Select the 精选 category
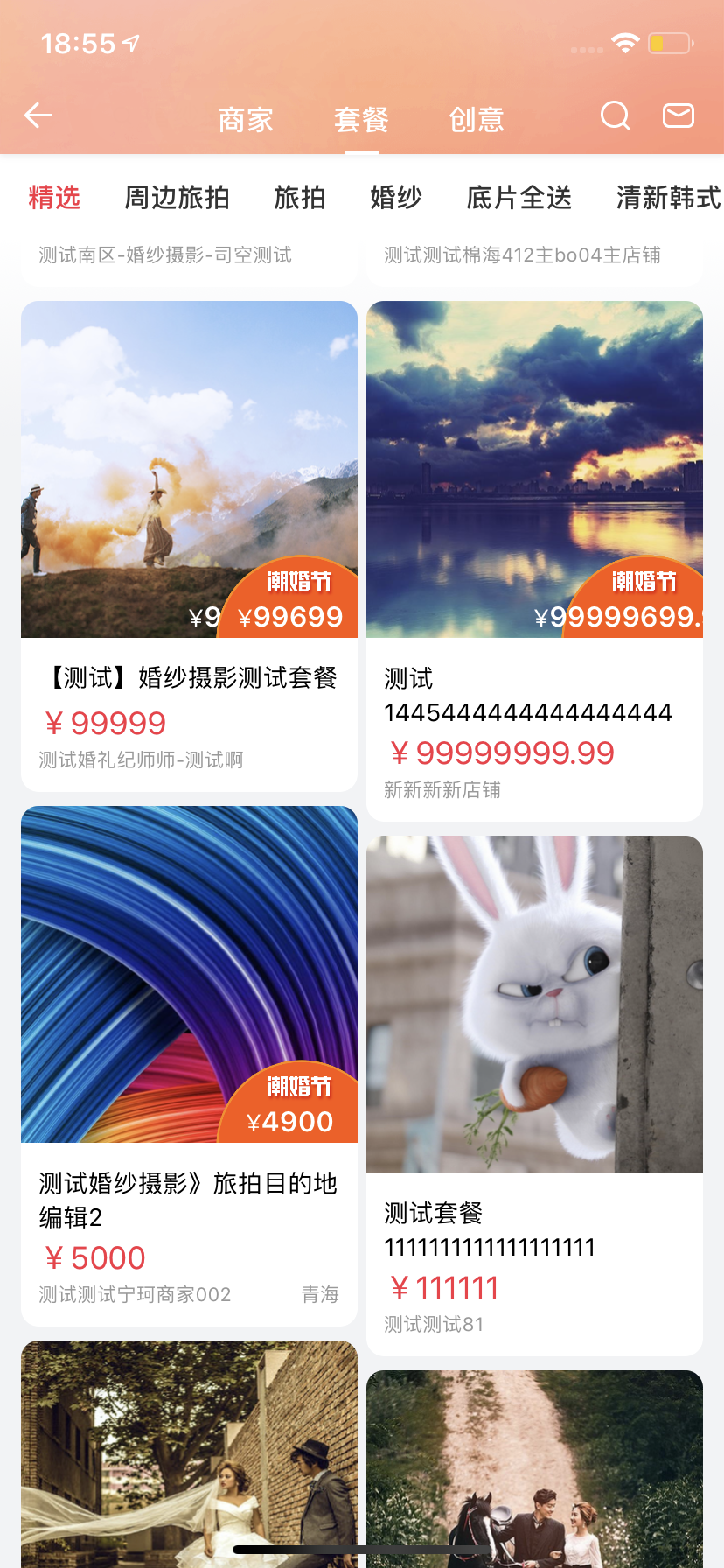Screen dimensions: 724x1568 (x=54, y=198)
